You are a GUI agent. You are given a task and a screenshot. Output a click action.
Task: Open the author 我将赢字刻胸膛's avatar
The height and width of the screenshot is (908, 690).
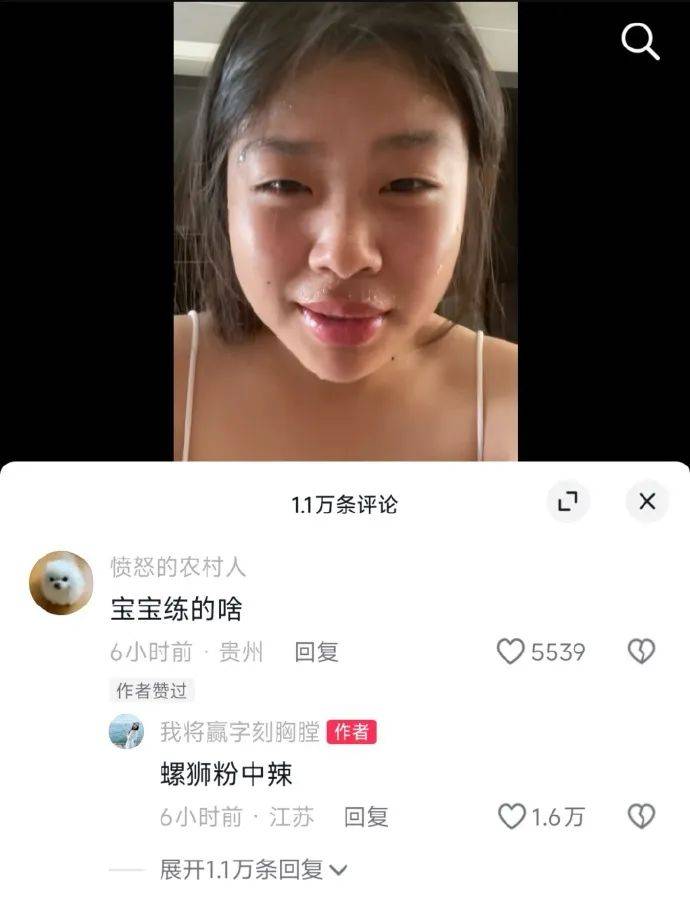pyautogui.click(x=127, y=732)
